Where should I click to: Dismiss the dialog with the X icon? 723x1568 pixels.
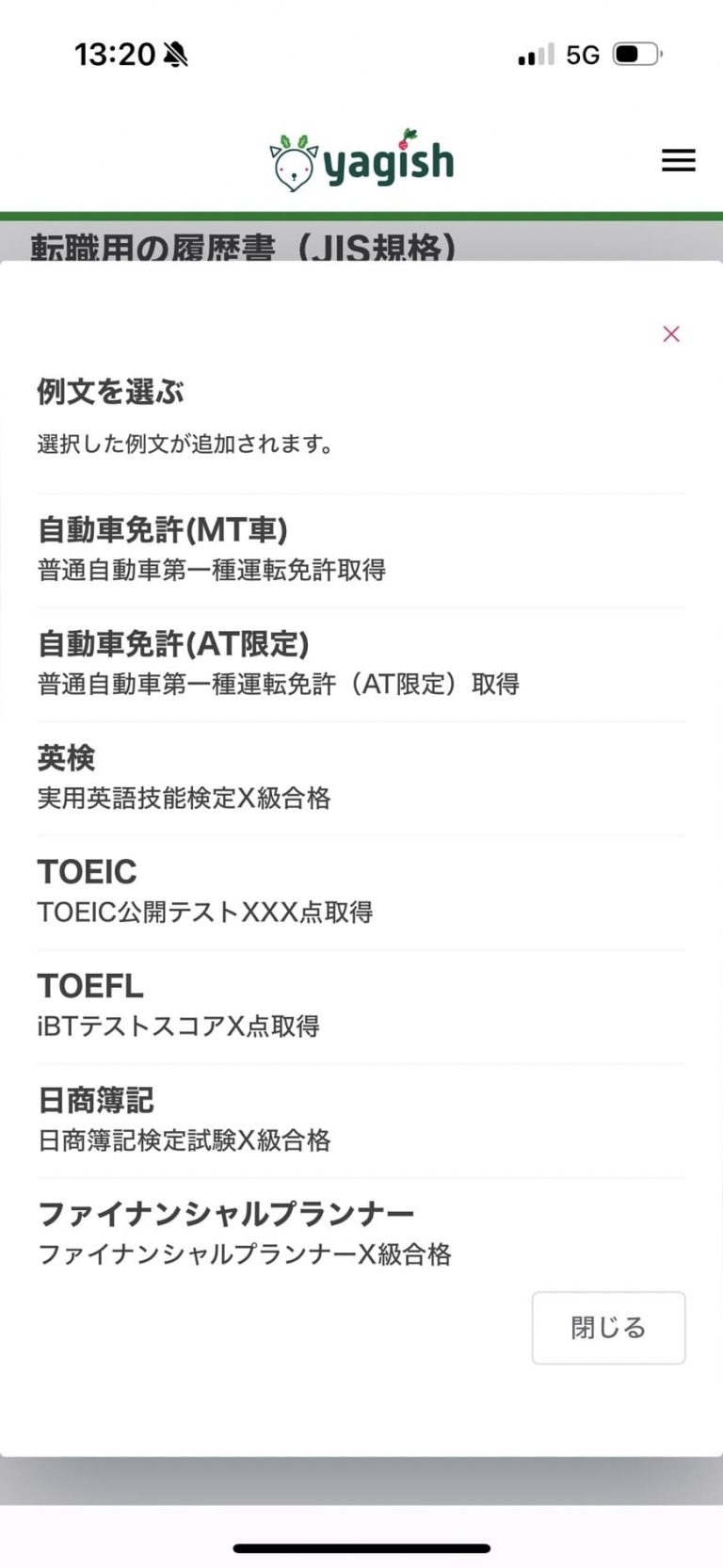[670, 334]
